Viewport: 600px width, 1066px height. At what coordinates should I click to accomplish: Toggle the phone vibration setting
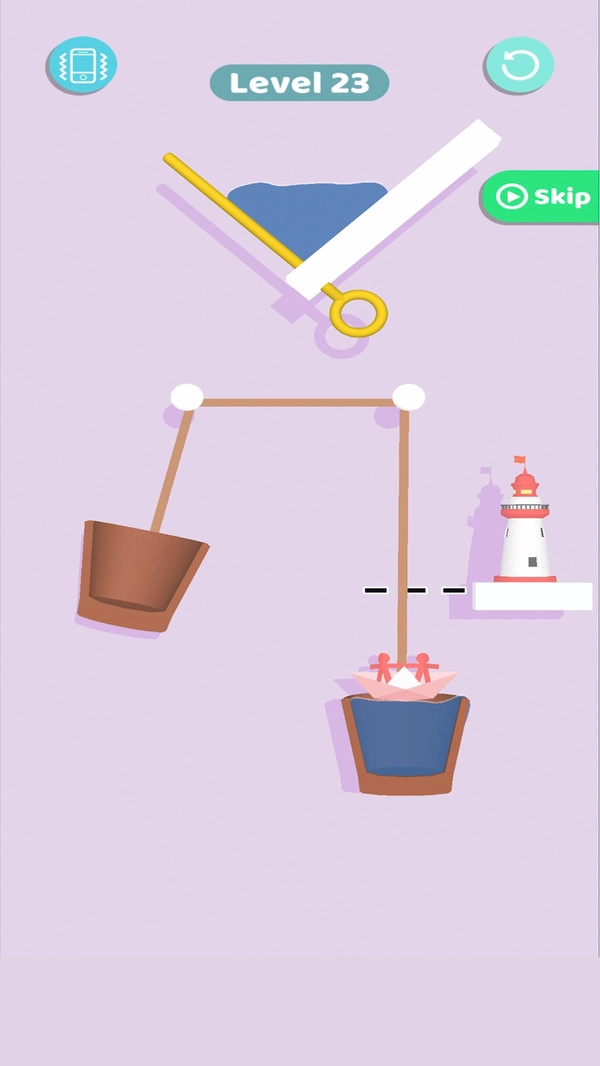82,66
